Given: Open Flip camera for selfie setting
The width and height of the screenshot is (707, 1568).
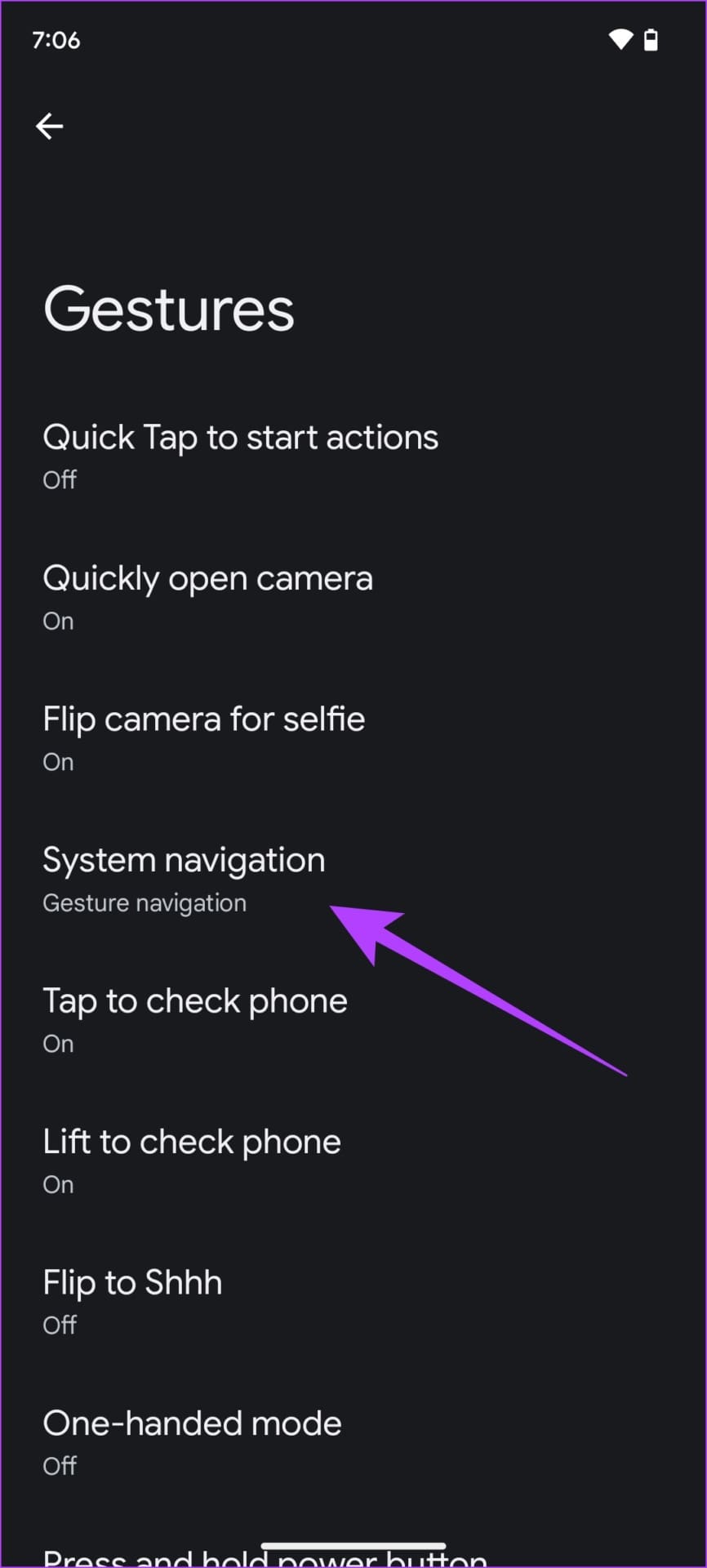Looking at the screenshot, I should click(204, 737).
